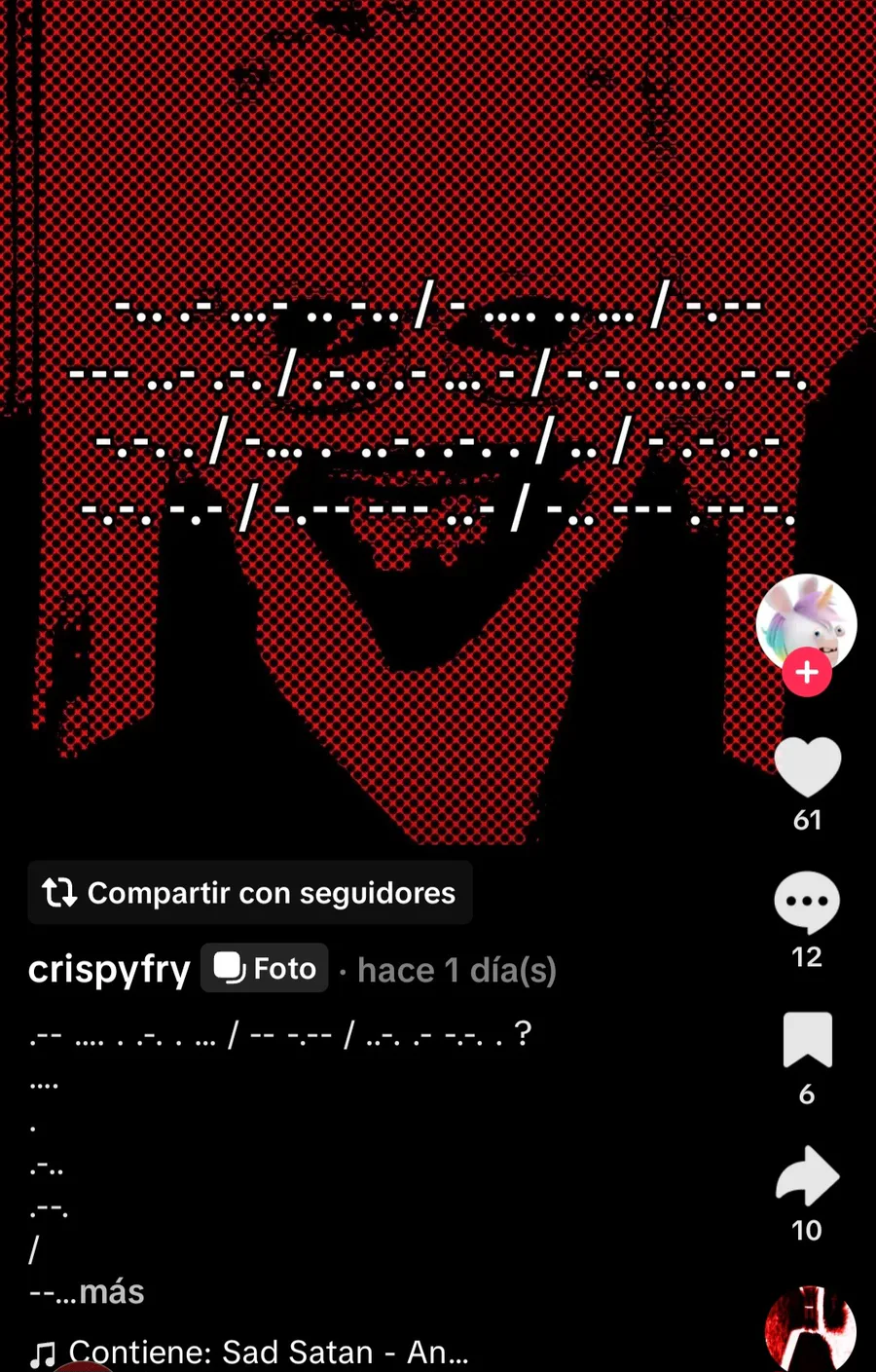The width and height of the screenshot is (876, 1372).
Task: Open crispyfry's profile picture
Action: point(806,621)
